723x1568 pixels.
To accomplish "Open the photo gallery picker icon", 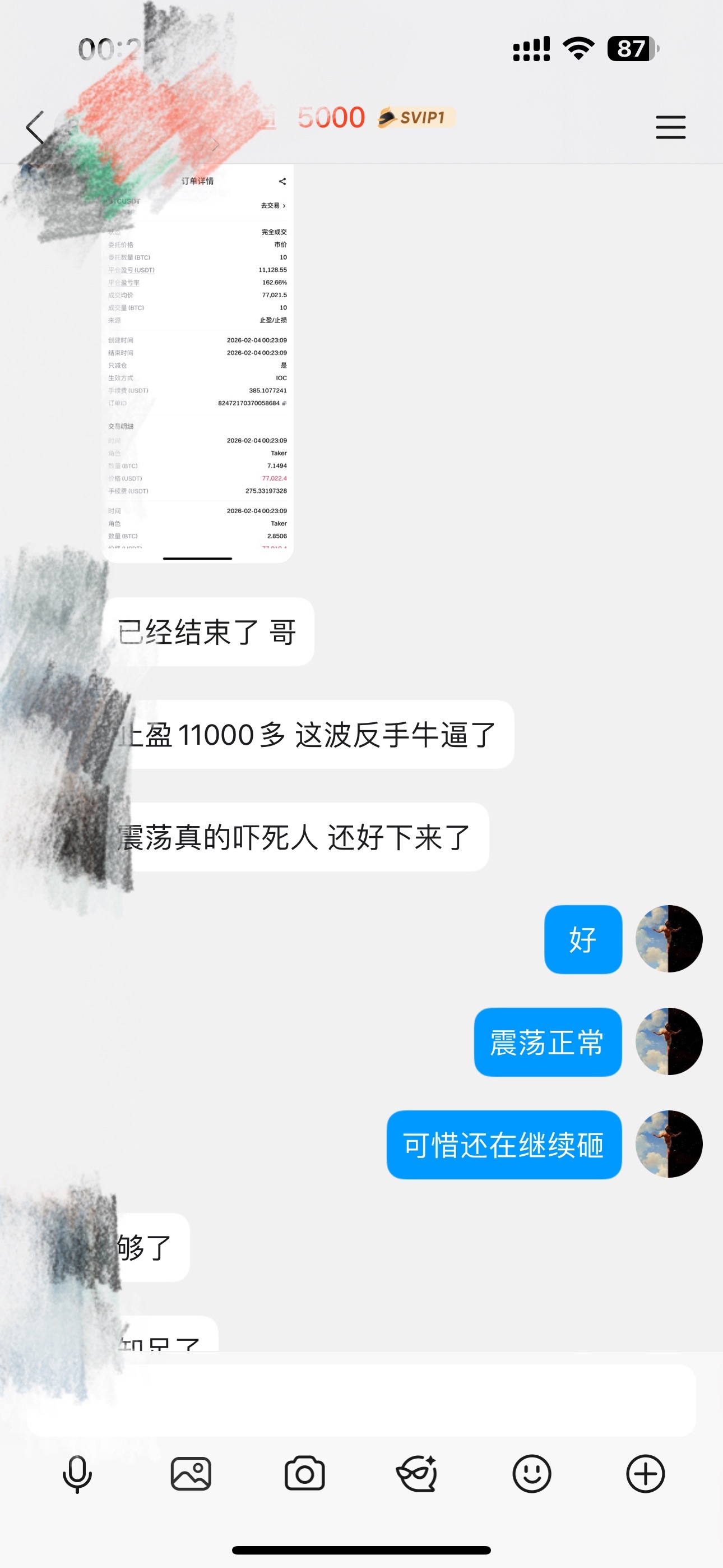I will tap(191, 1474).
